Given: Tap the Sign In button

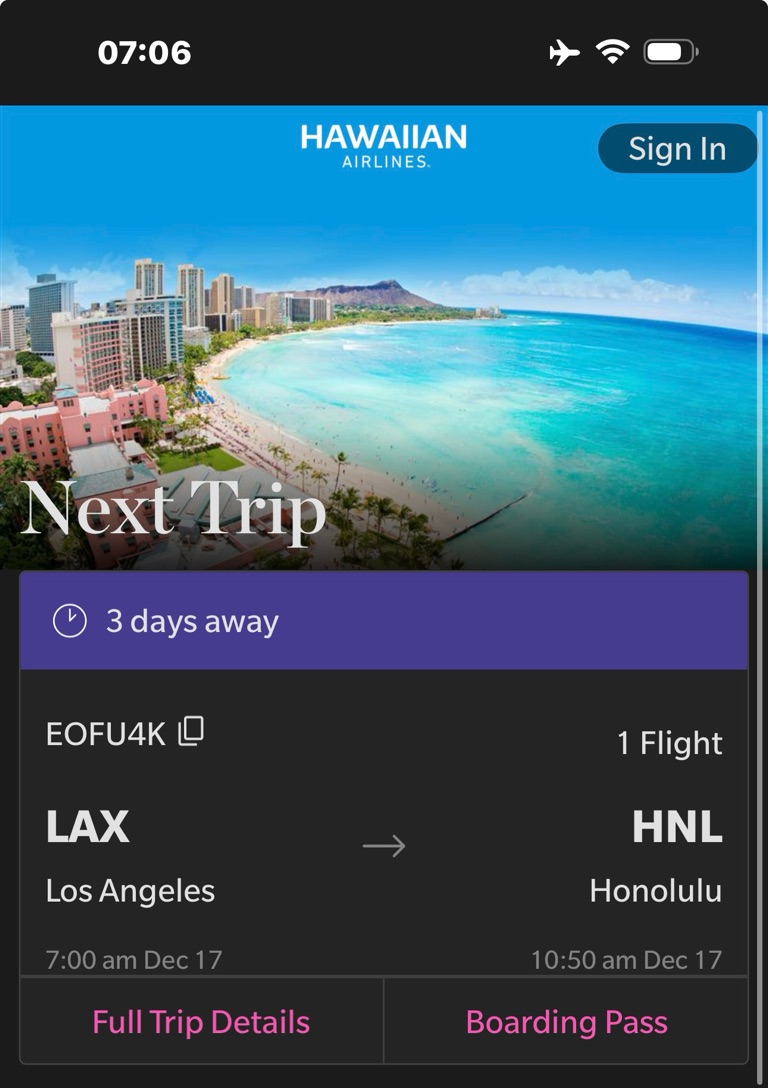Looking at the screenshot, I should point(677,149).
